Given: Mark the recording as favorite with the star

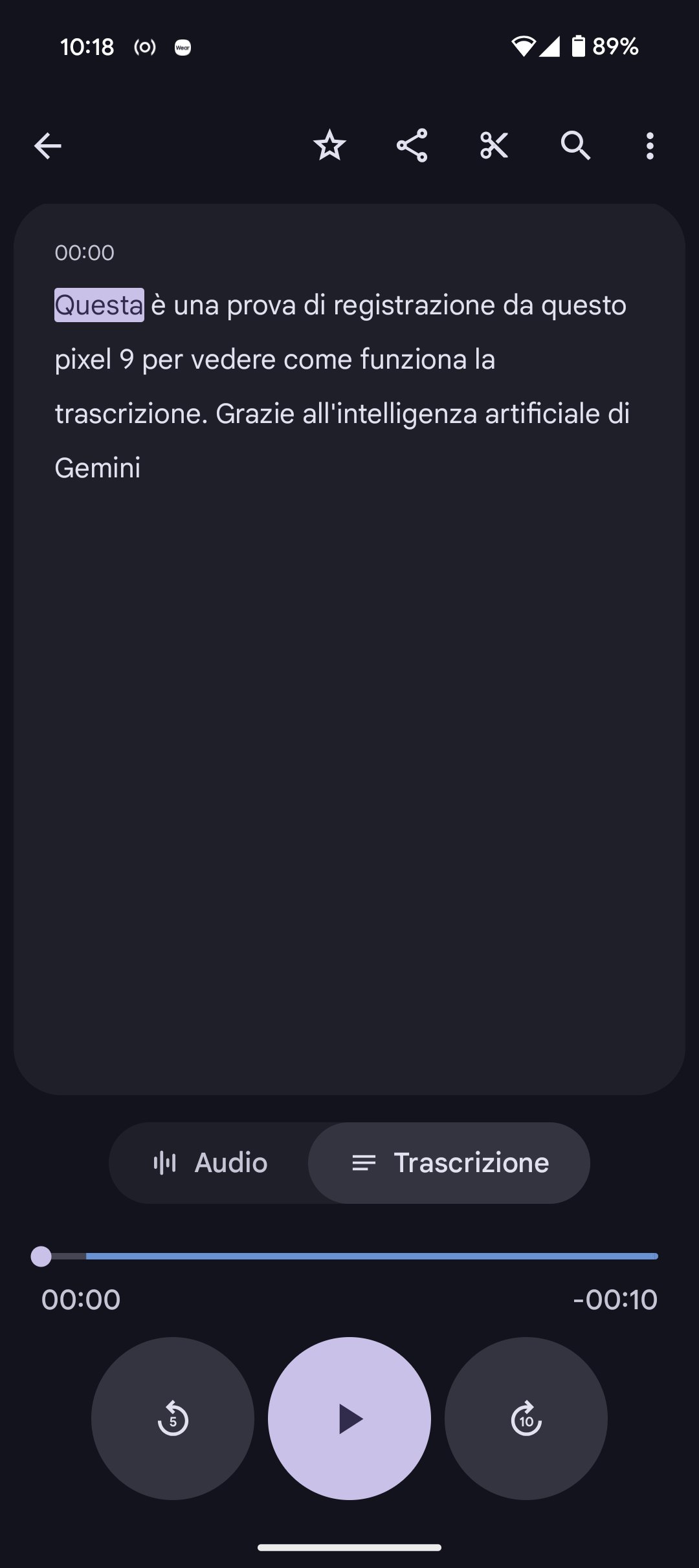Looking at the screenshot, I should pos(329,146).
